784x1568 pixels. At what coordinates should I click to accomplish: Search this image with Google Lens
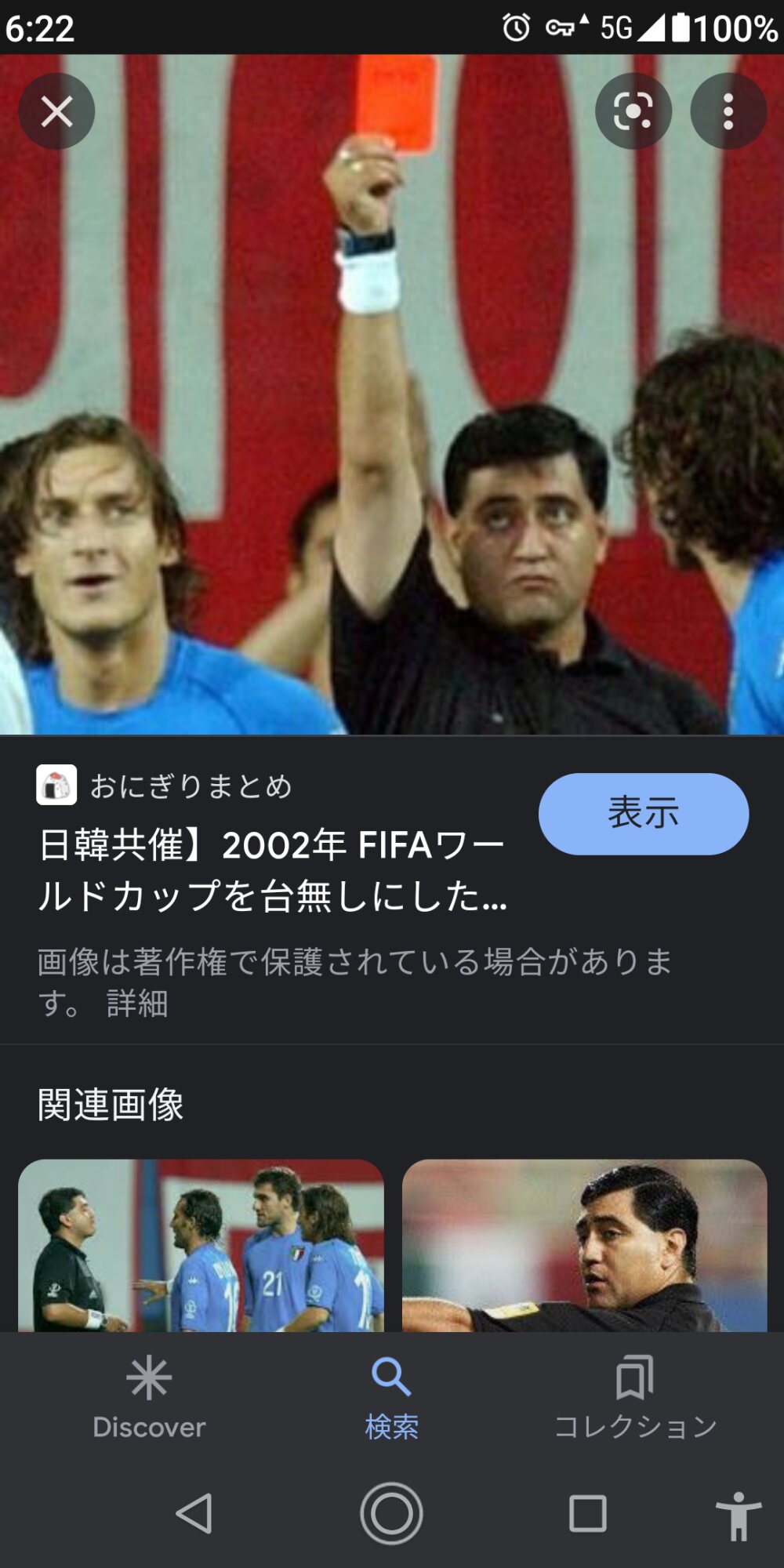(x=633, y=111)
